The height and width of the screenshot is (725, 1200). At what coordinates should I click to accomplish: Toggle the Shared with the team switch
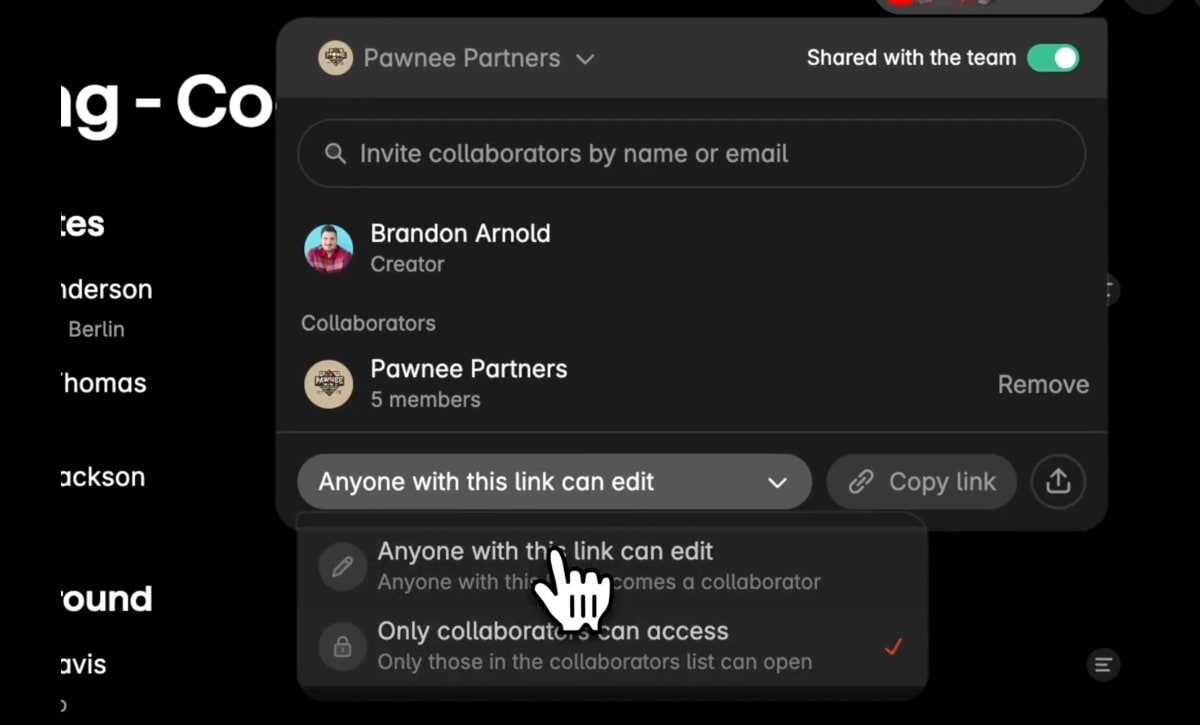coord(1053,58)
